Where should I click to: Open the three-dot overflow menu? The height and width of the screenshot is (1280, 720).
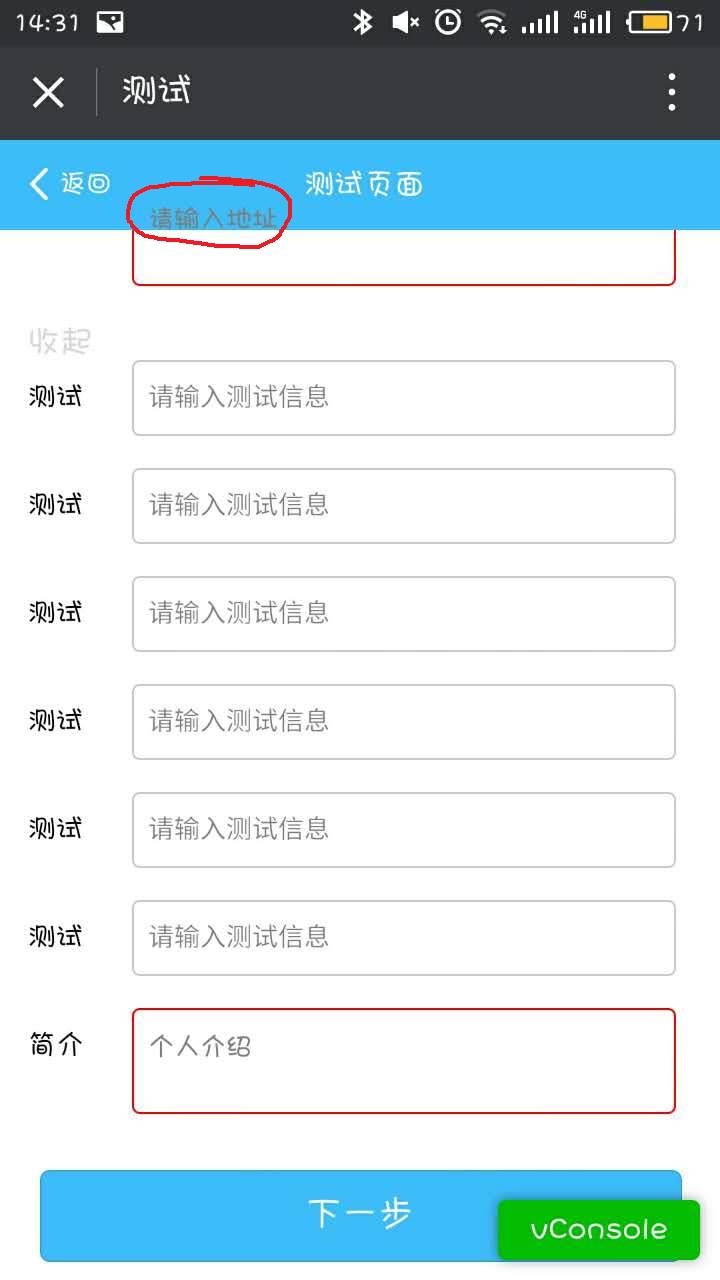pyautogui.click(x=672, y=93)
